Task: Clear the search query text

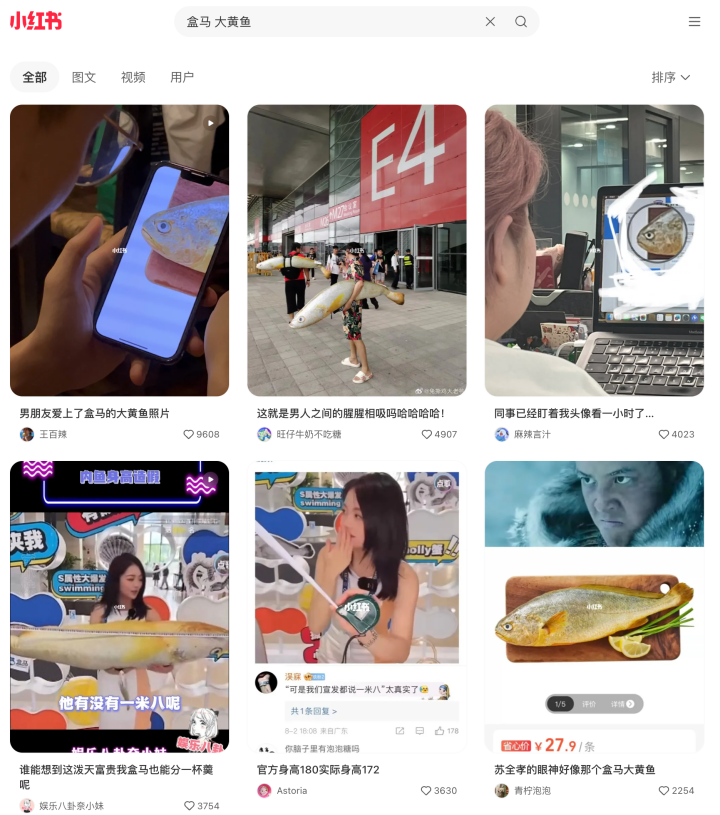Action: pyautogui.click(x=490, y=22)
